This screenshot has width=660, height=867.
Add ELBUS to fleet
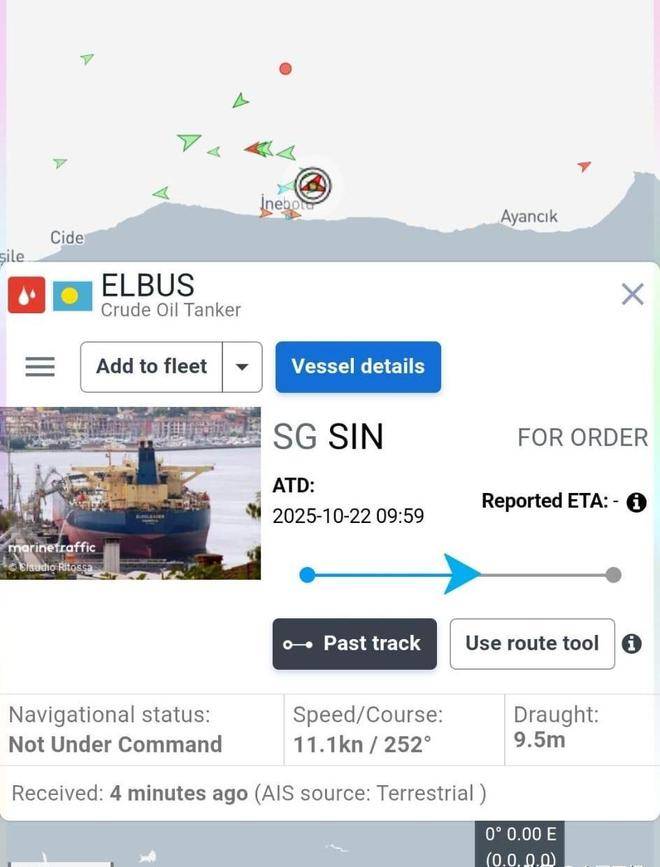click(x=151, y=367)
